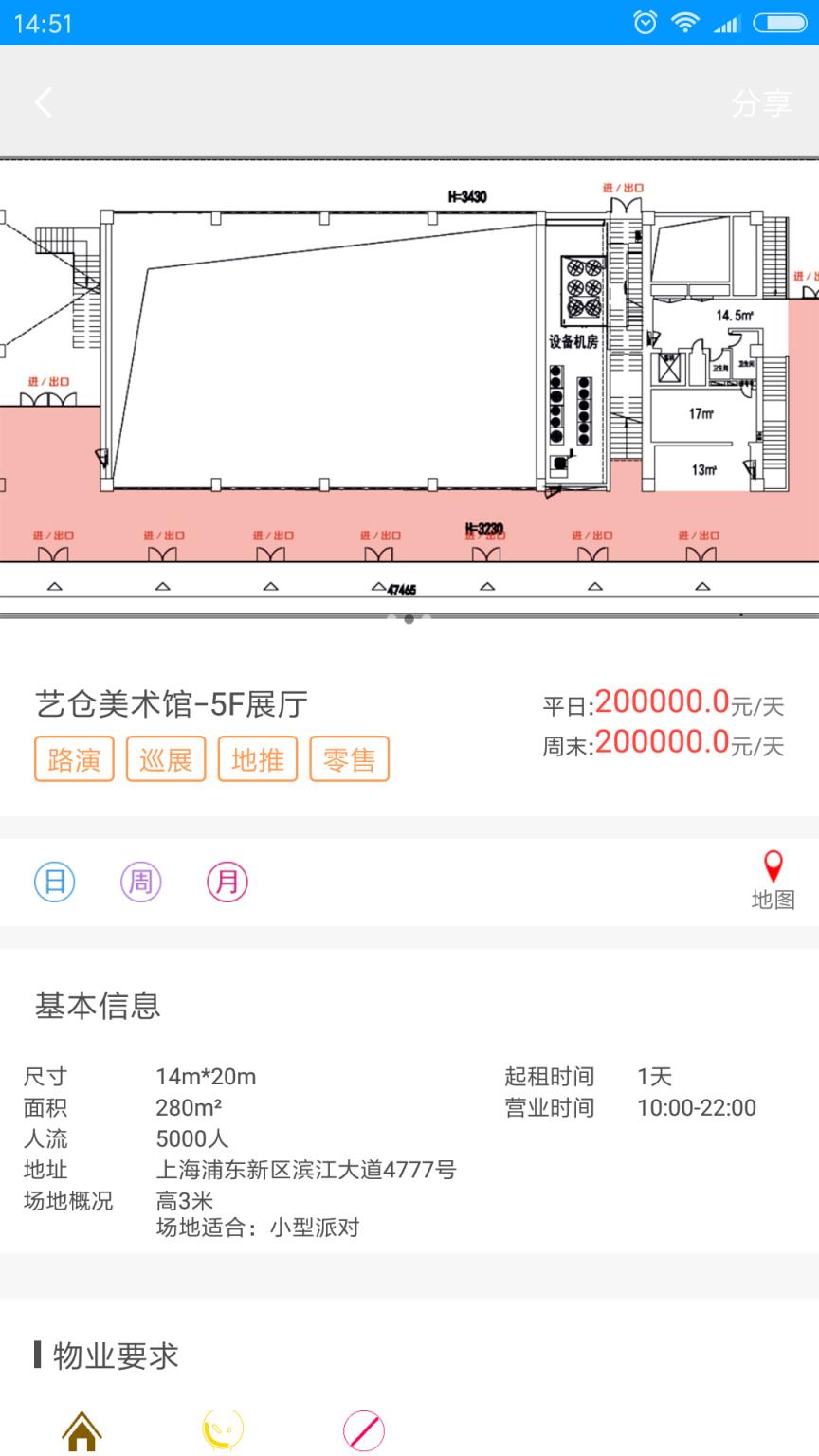Toggle the 巡展 venue tag
Viewport: 819px width, 1456px height.
(x=165, y=758)
